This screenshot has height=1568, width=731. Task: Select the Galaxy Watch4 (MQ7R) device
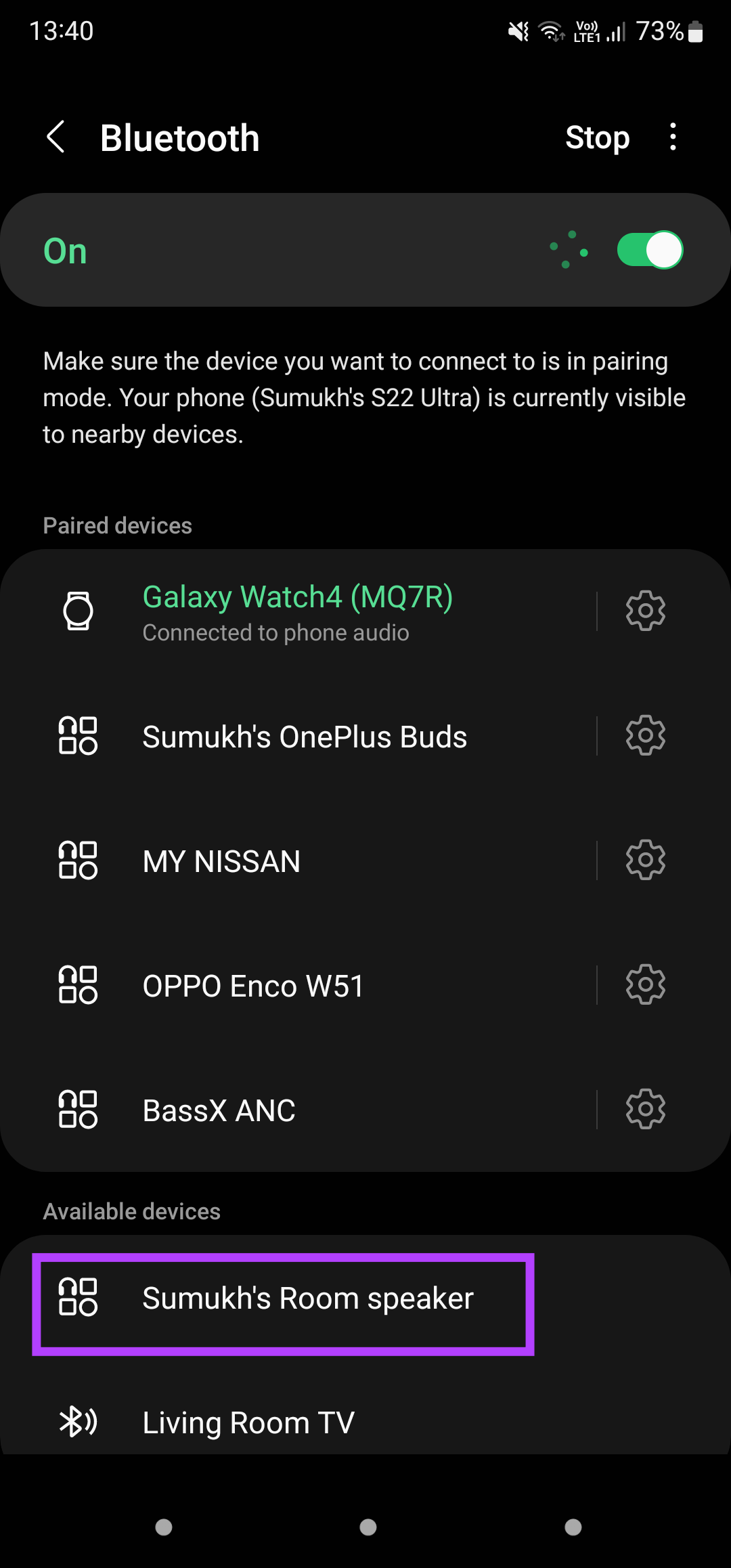(x=298, y=612)
